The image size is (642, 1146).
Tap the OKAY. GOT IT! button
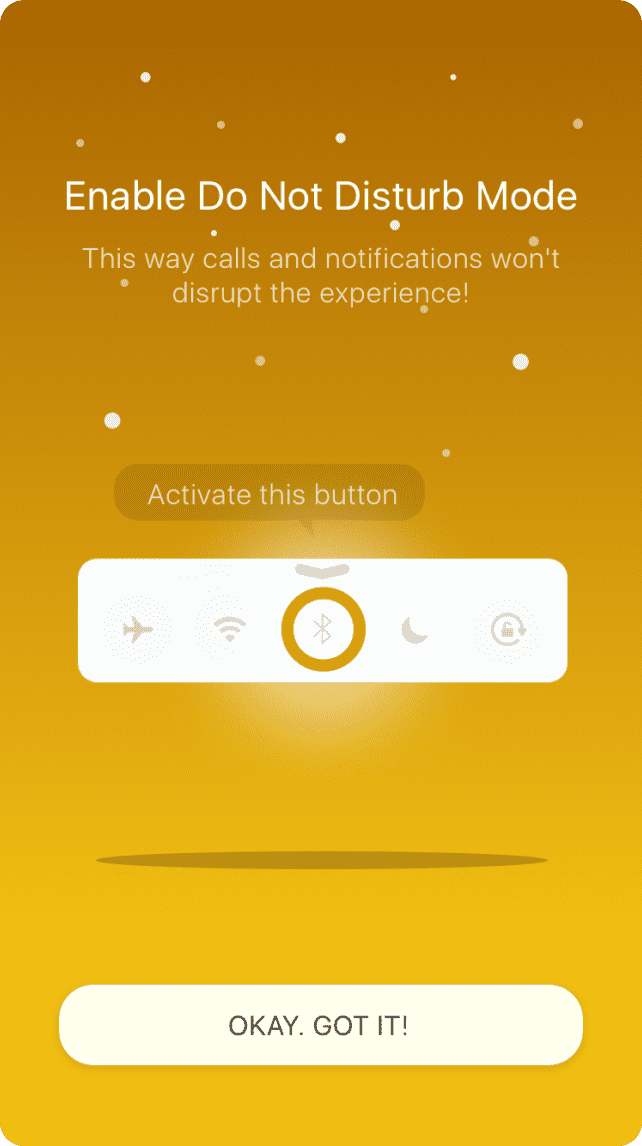[320, 1025]
